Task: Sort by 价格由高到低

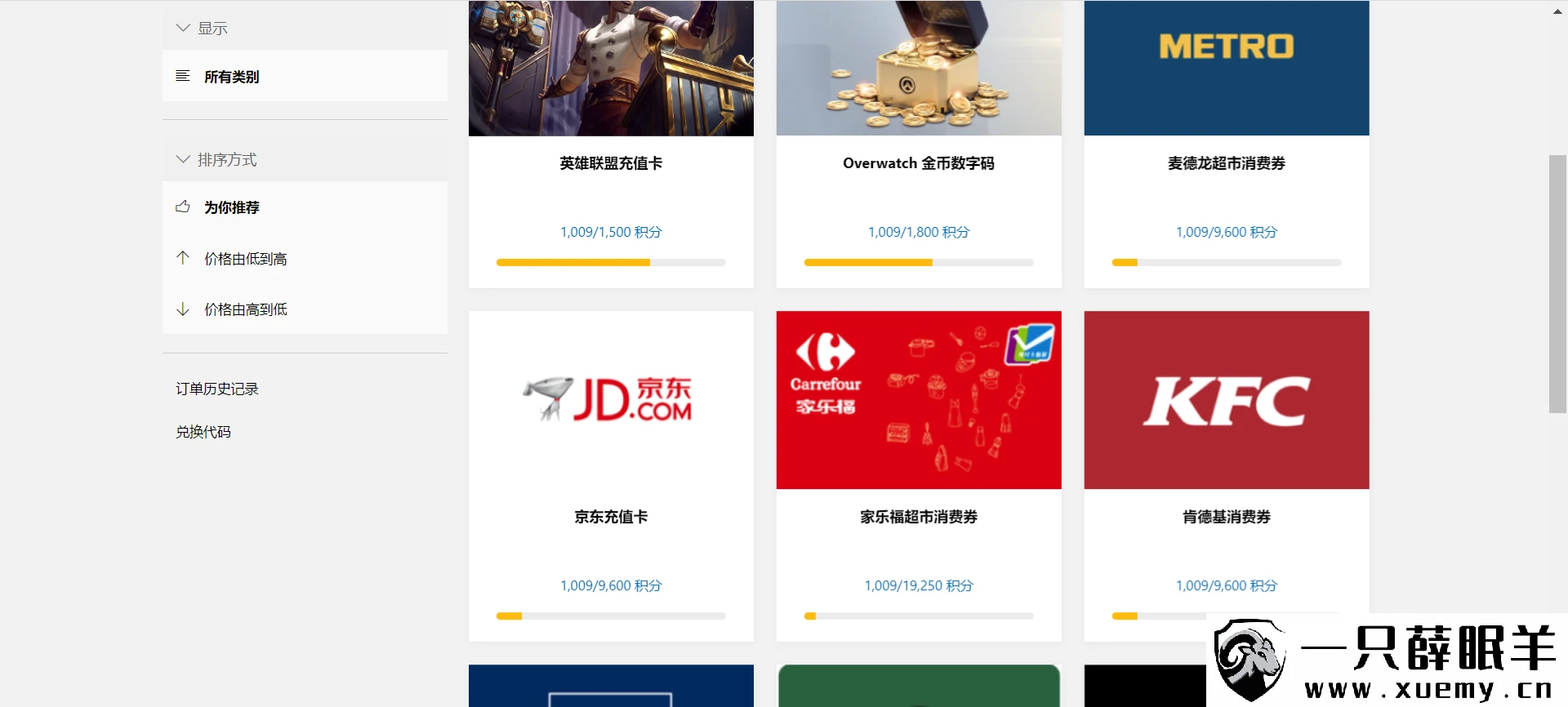Action: 245,310
